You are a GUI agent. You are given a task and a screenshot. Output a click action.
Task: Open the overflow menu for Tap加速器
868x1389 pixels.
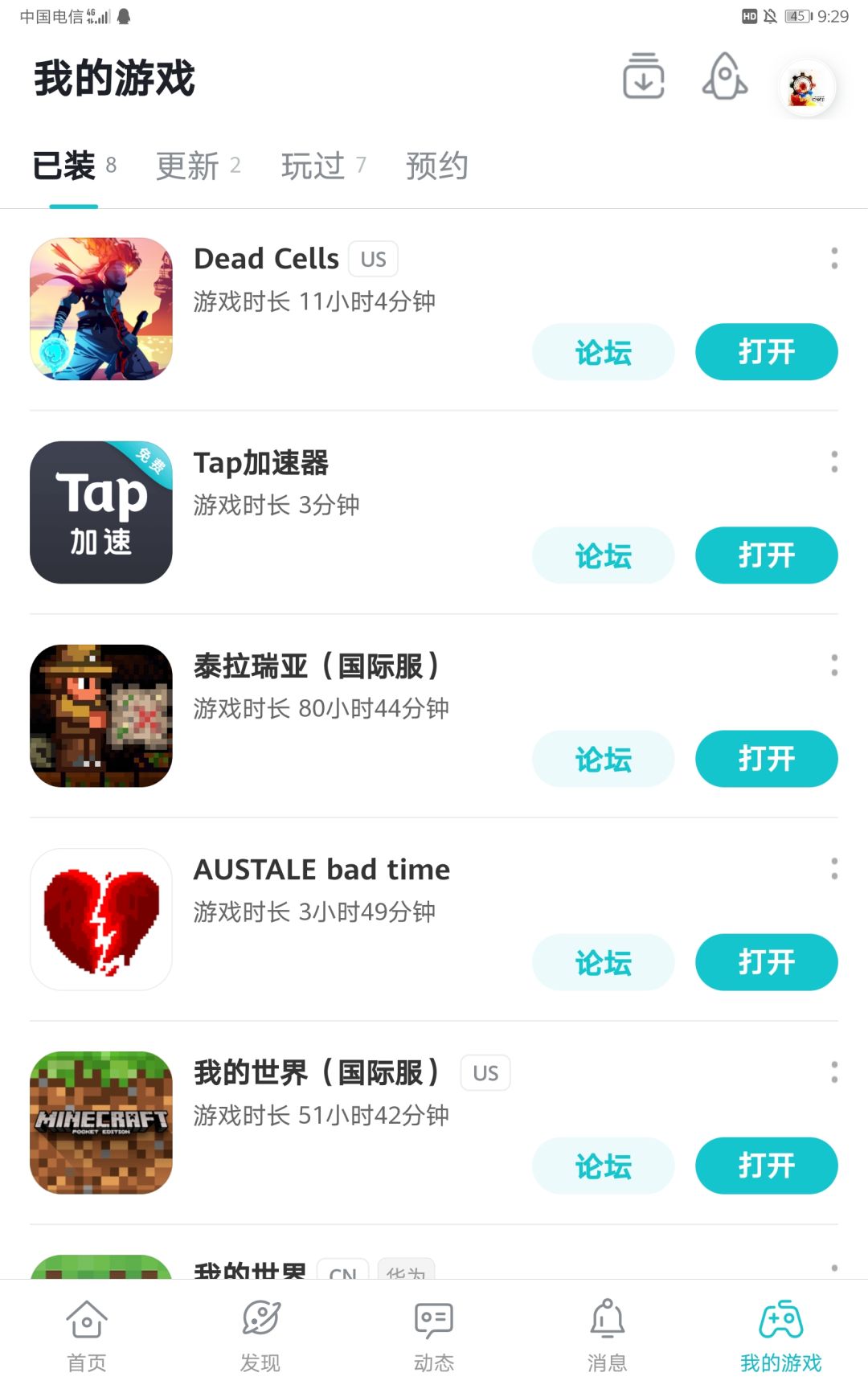click(x=835, y=461)
